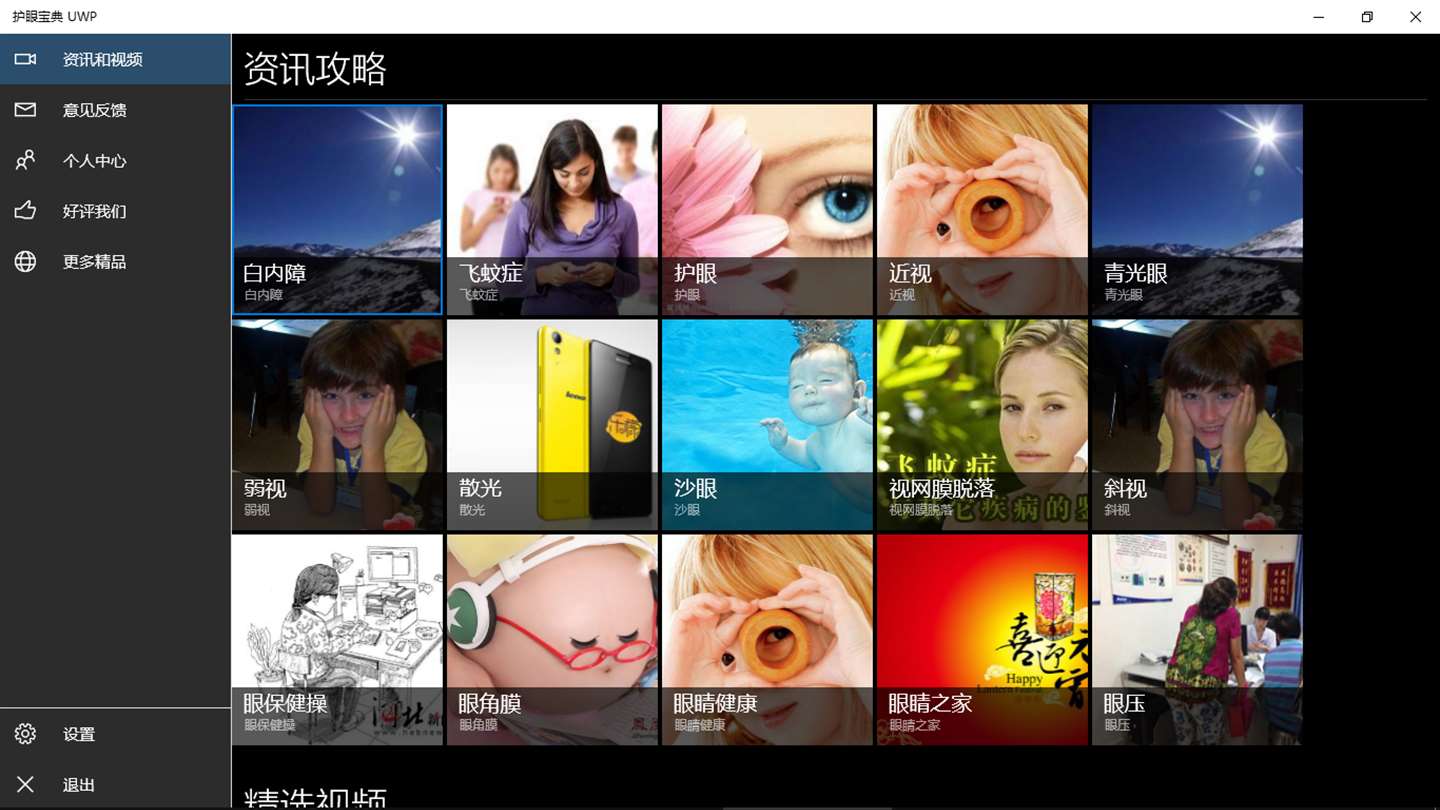Open the 弱视 tile
This screenshot has width=1440, height=810.
click(x=337, y=425)
